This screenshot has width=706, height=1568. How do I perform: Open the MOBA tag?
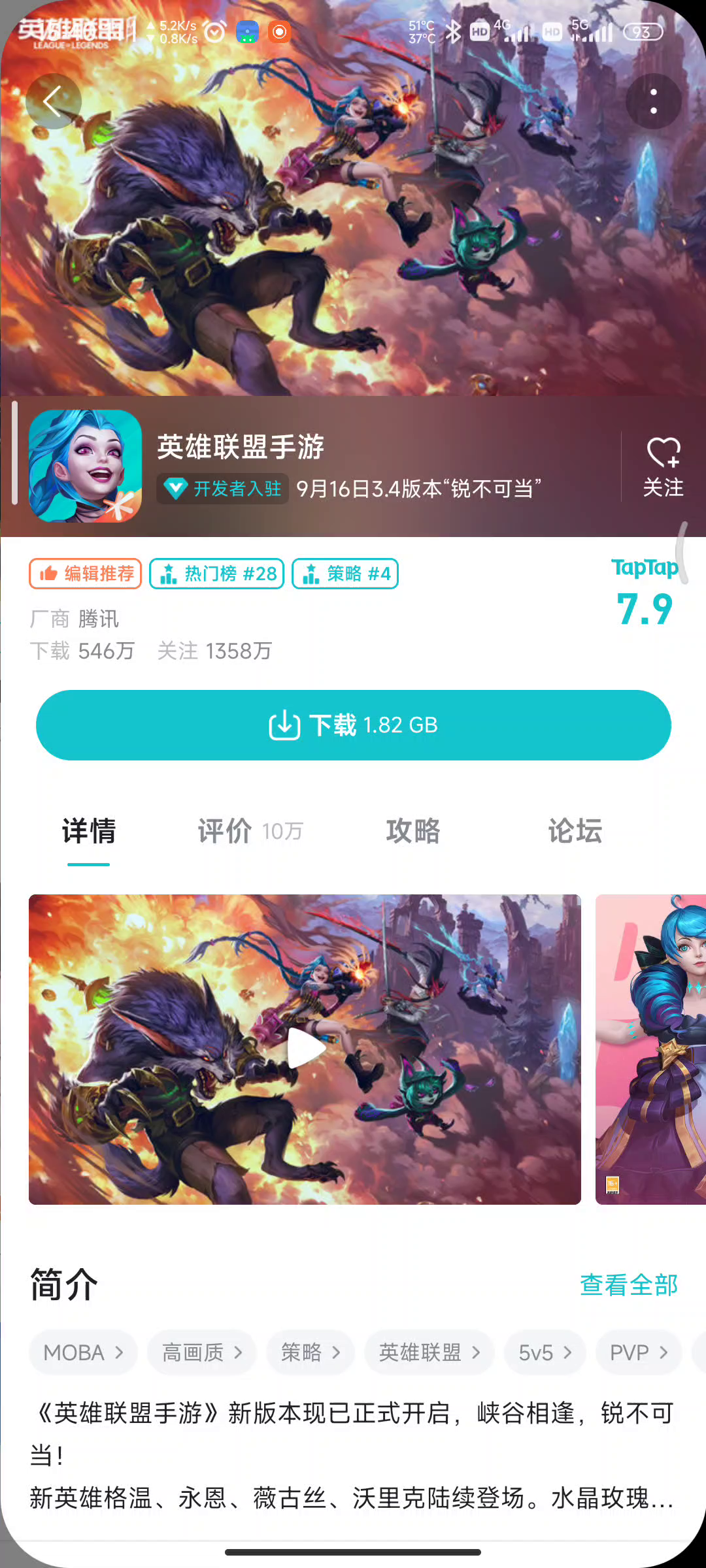[83, 1352]
